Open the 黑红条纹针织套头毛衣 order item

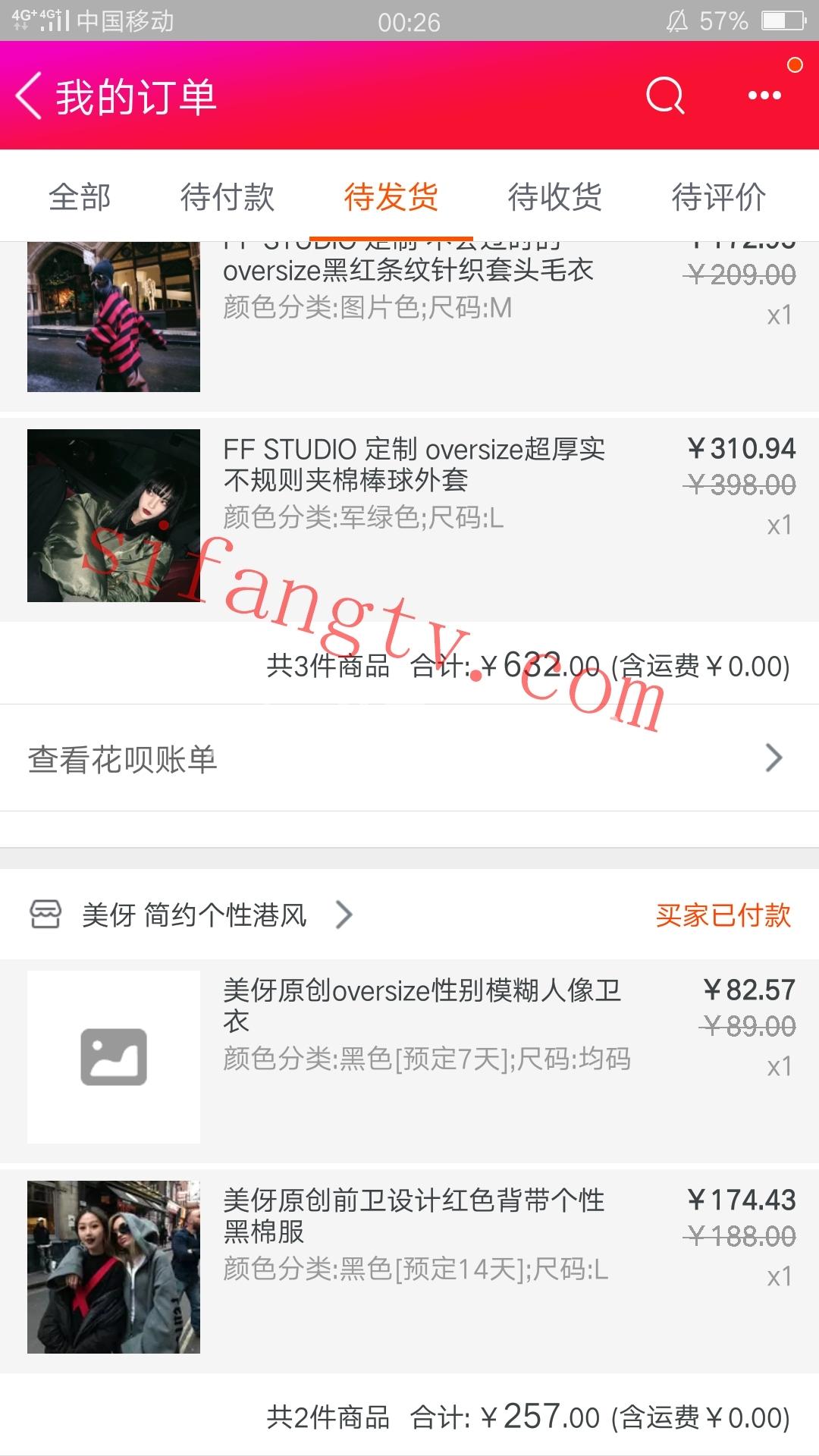409,326
